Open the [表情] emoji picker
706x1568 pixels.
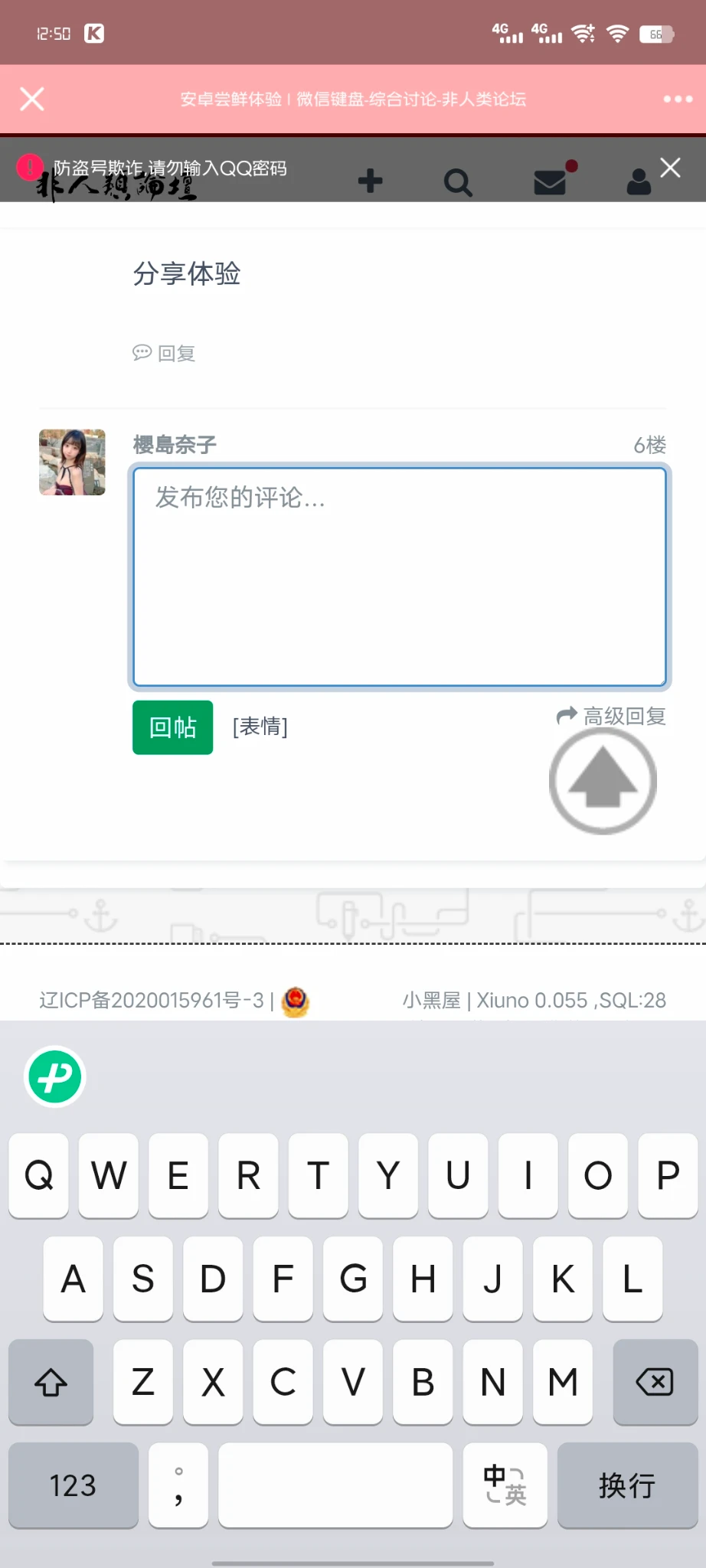tap(260, 727)
